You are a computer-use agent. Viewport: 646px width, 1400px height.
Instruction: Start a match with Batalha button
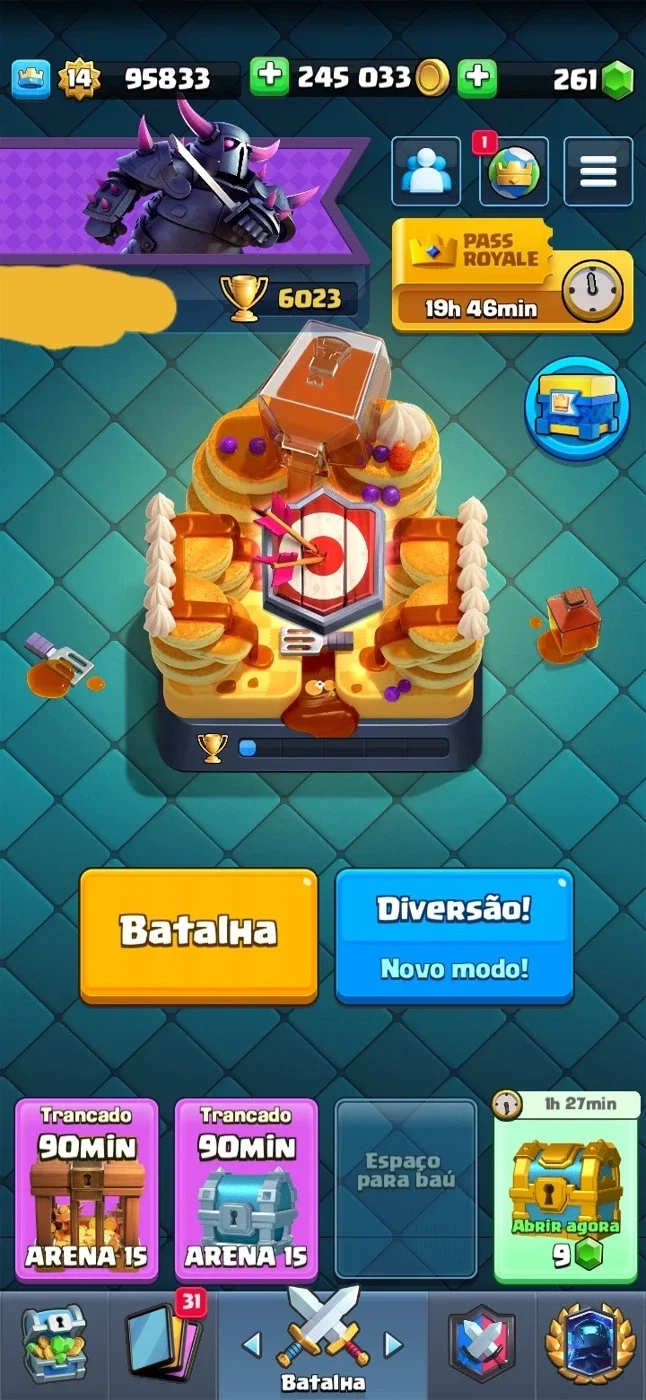(x=199, y=935)
